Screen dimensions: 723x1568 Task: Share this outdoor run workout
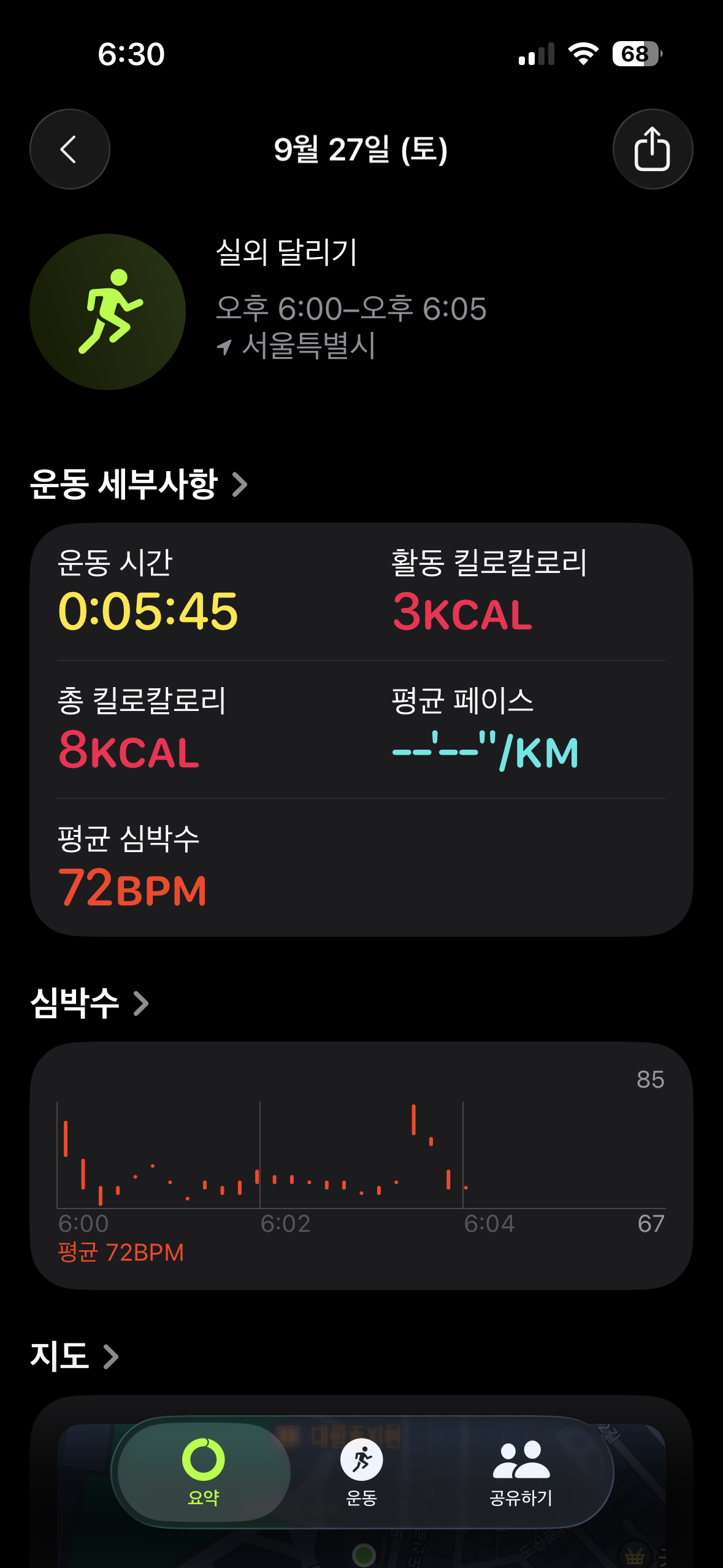pyautogui.click(x=652, y=149)
